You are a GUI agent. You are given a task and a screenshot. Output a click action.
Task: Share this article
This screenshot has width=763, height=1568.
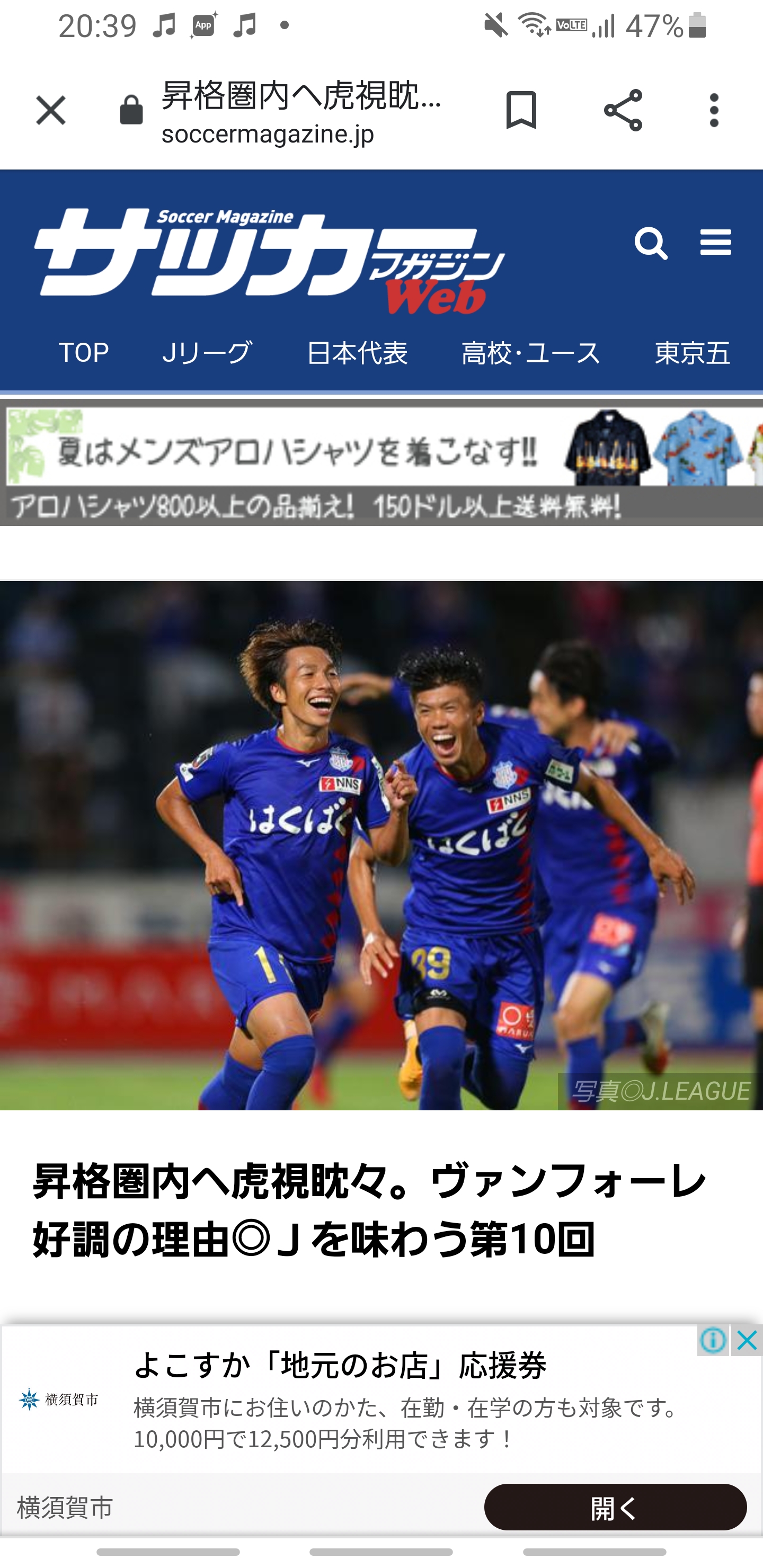coord(623,111)
